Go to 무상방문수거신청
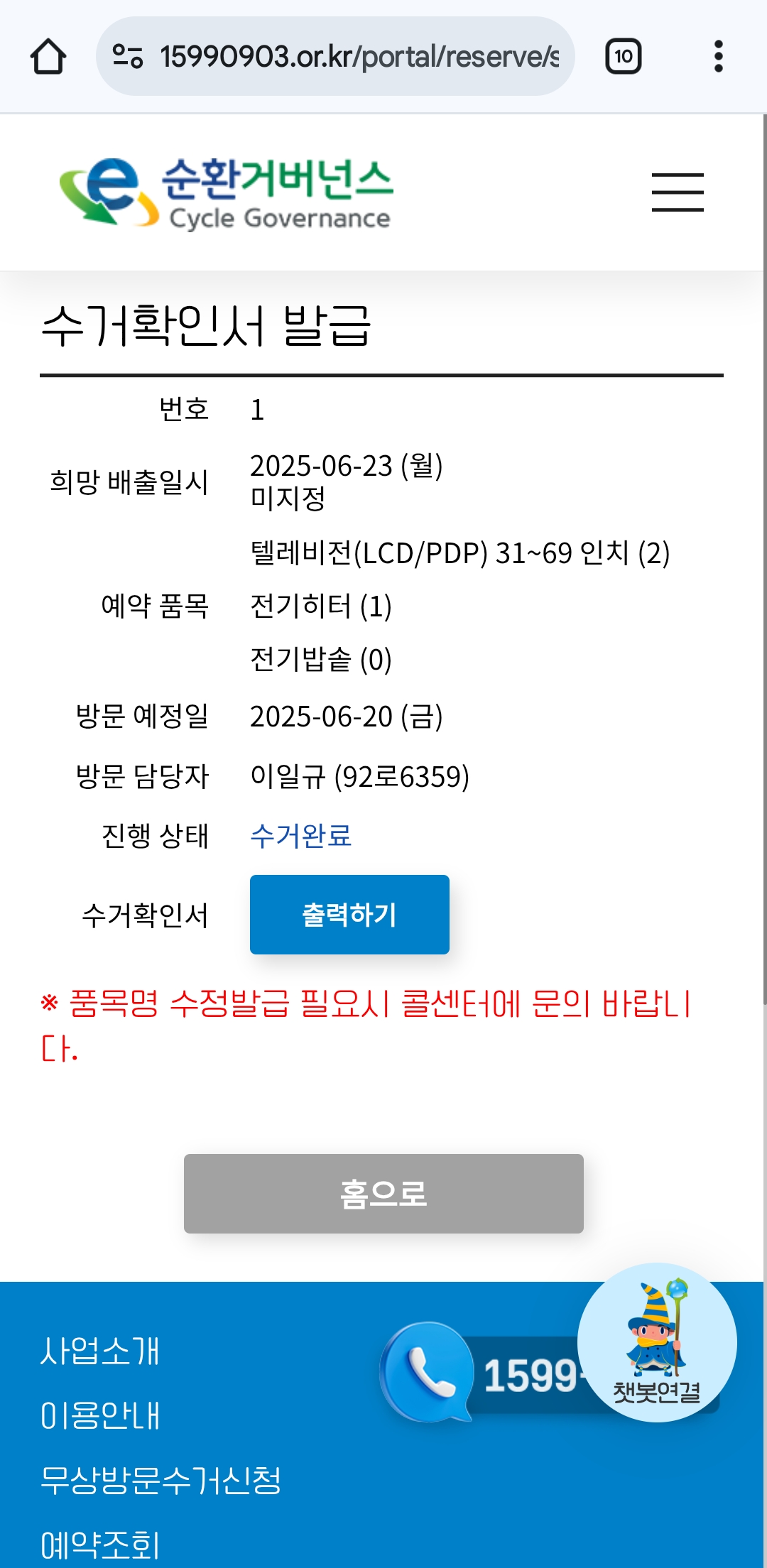 click(x=161, y=1481)
